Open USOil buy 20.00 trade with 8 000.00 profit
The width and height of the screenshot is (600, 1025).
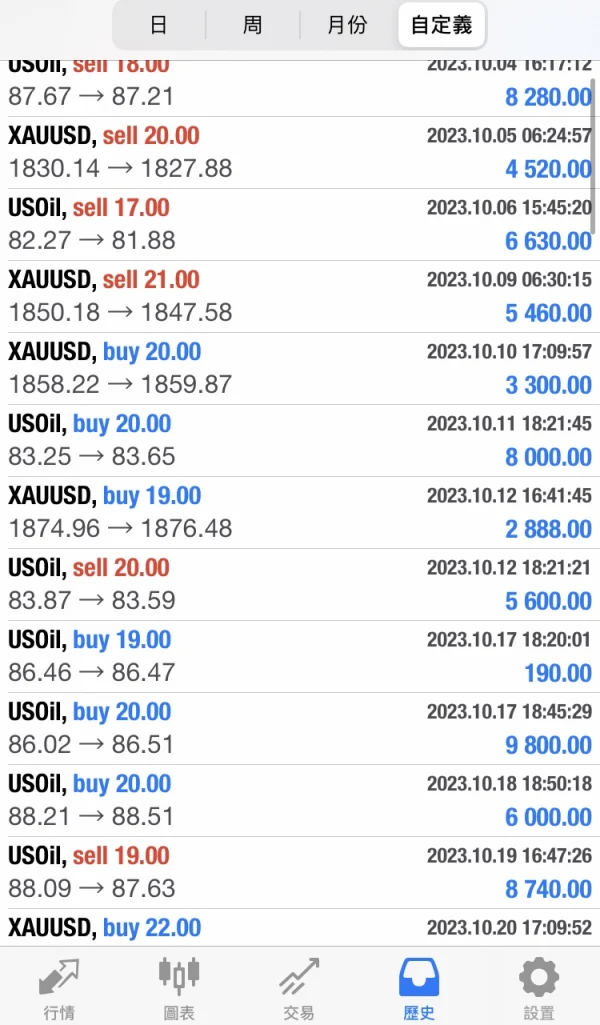(300, 440)
